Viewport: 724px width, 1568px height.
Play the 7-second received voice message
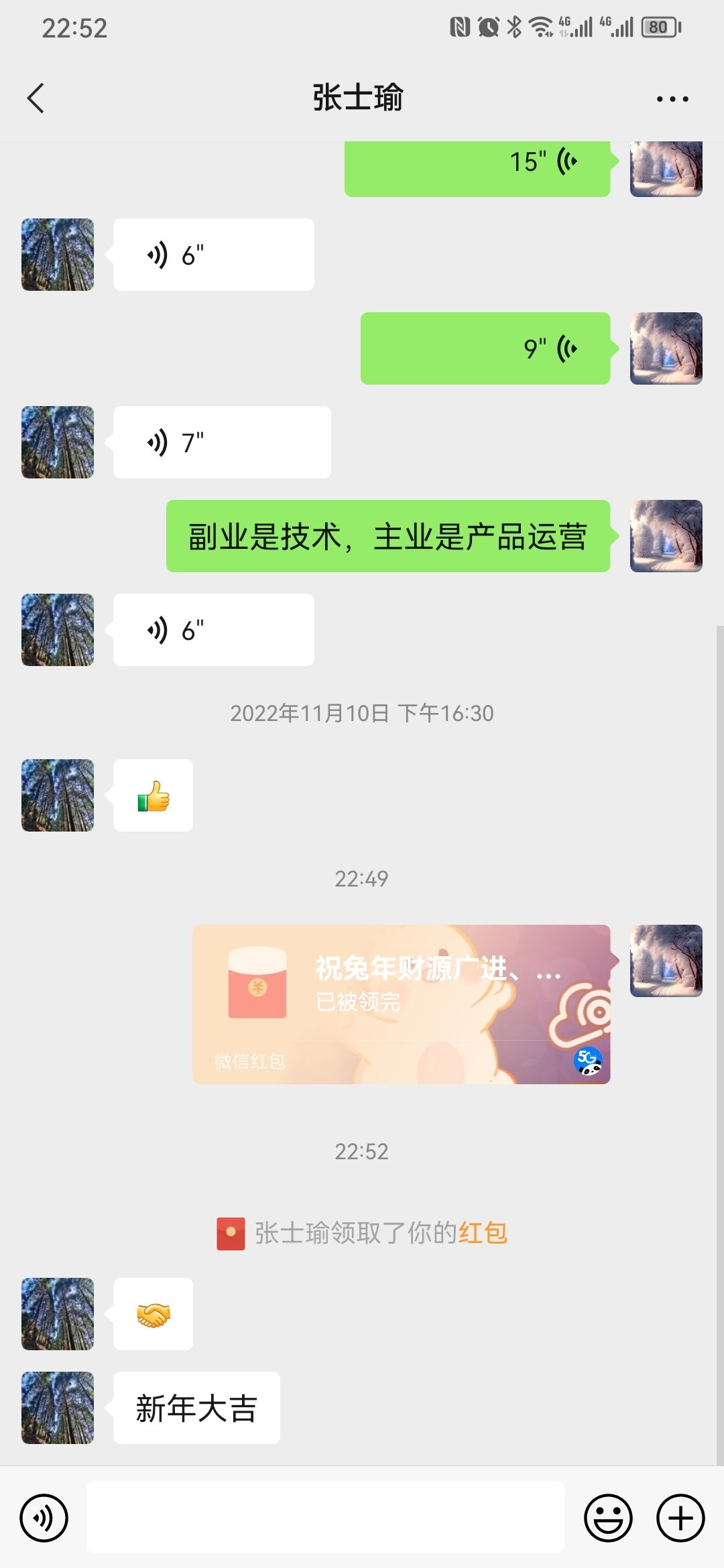click(x=222, y=442)
